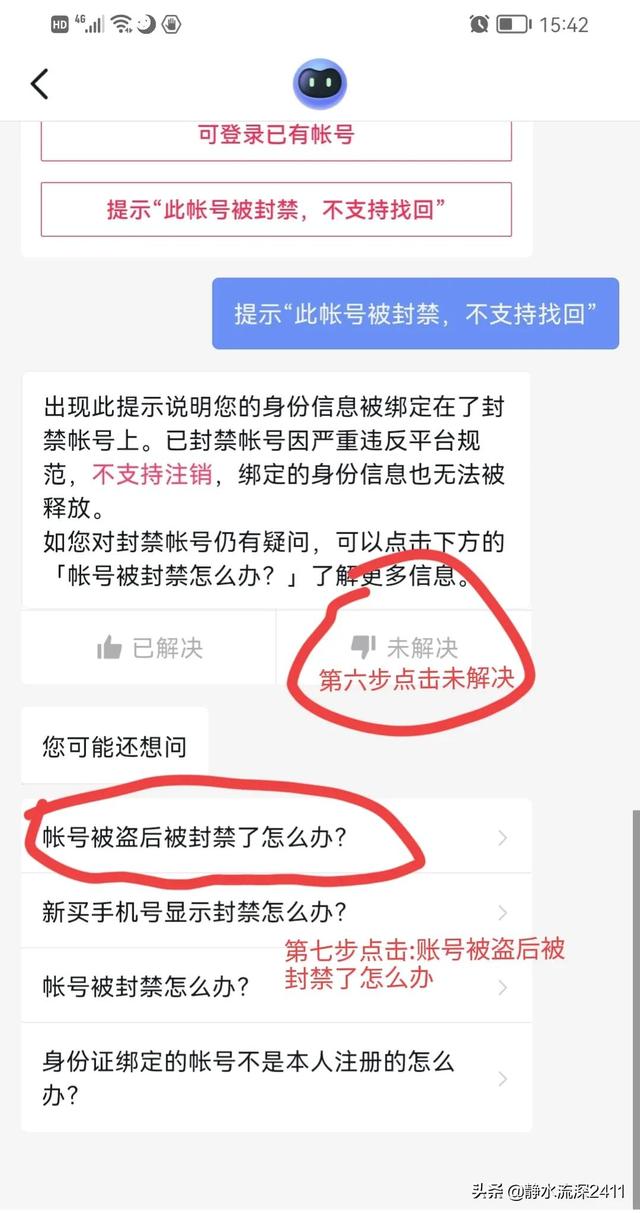The image size is (640, 1214).
Task: Go back using the top-left arrow
Action: (x=40, y=84)
